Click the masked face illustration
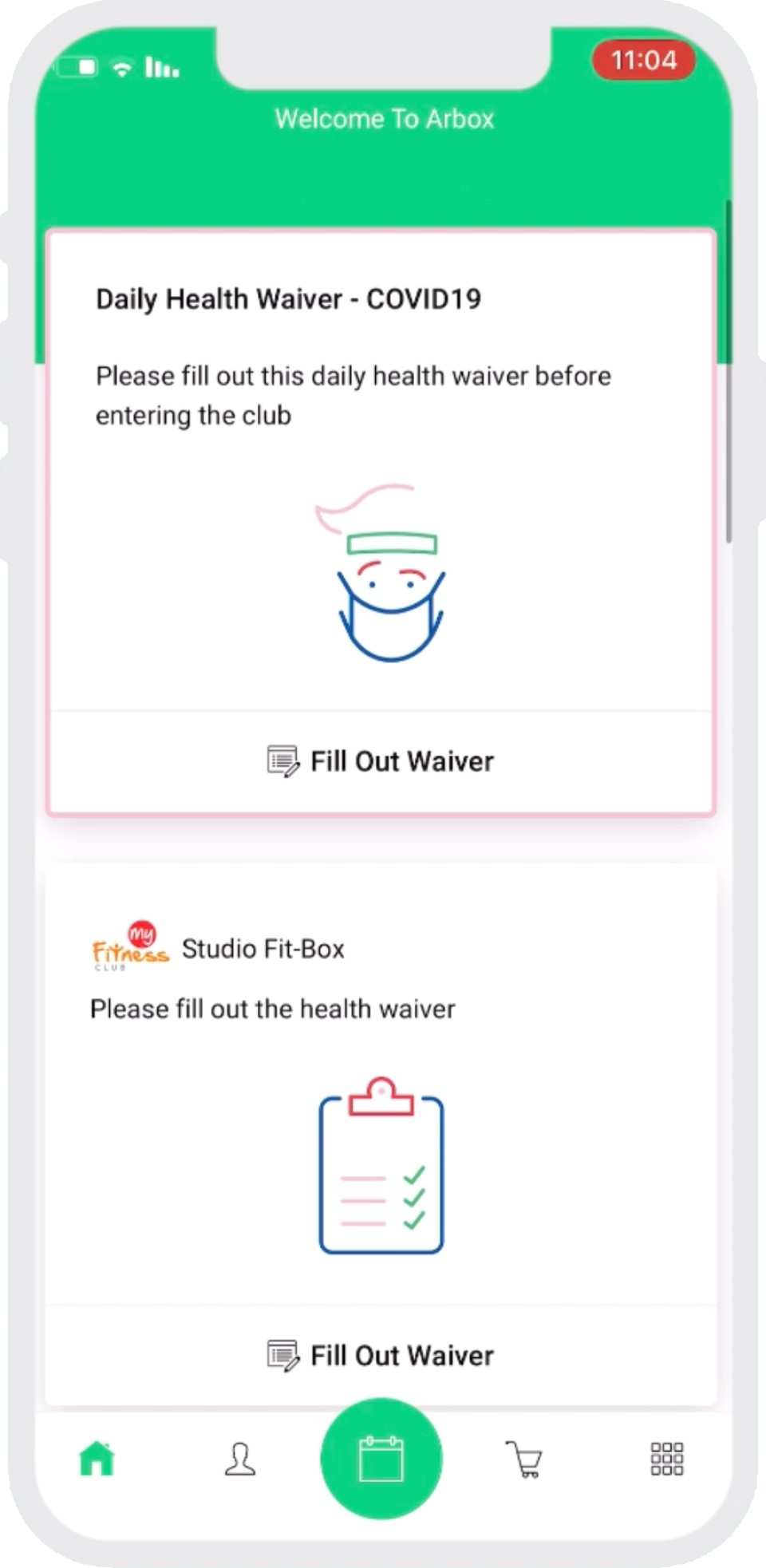This screenshot has height=1568, width=766. (x=389, y=583)
